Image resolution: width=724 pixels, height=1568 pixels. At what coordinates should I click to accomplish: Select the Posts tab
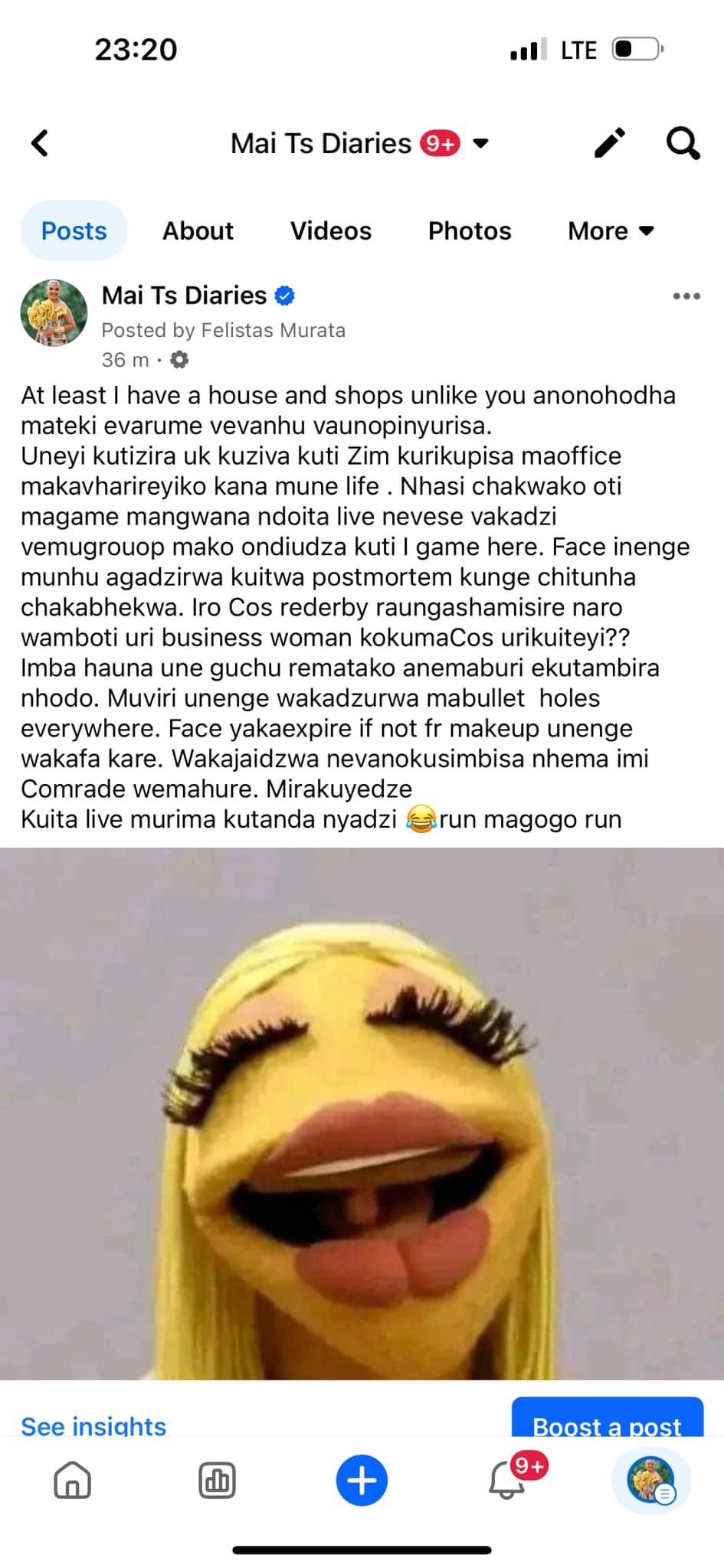pyautogui.click(x=74, y=231)
